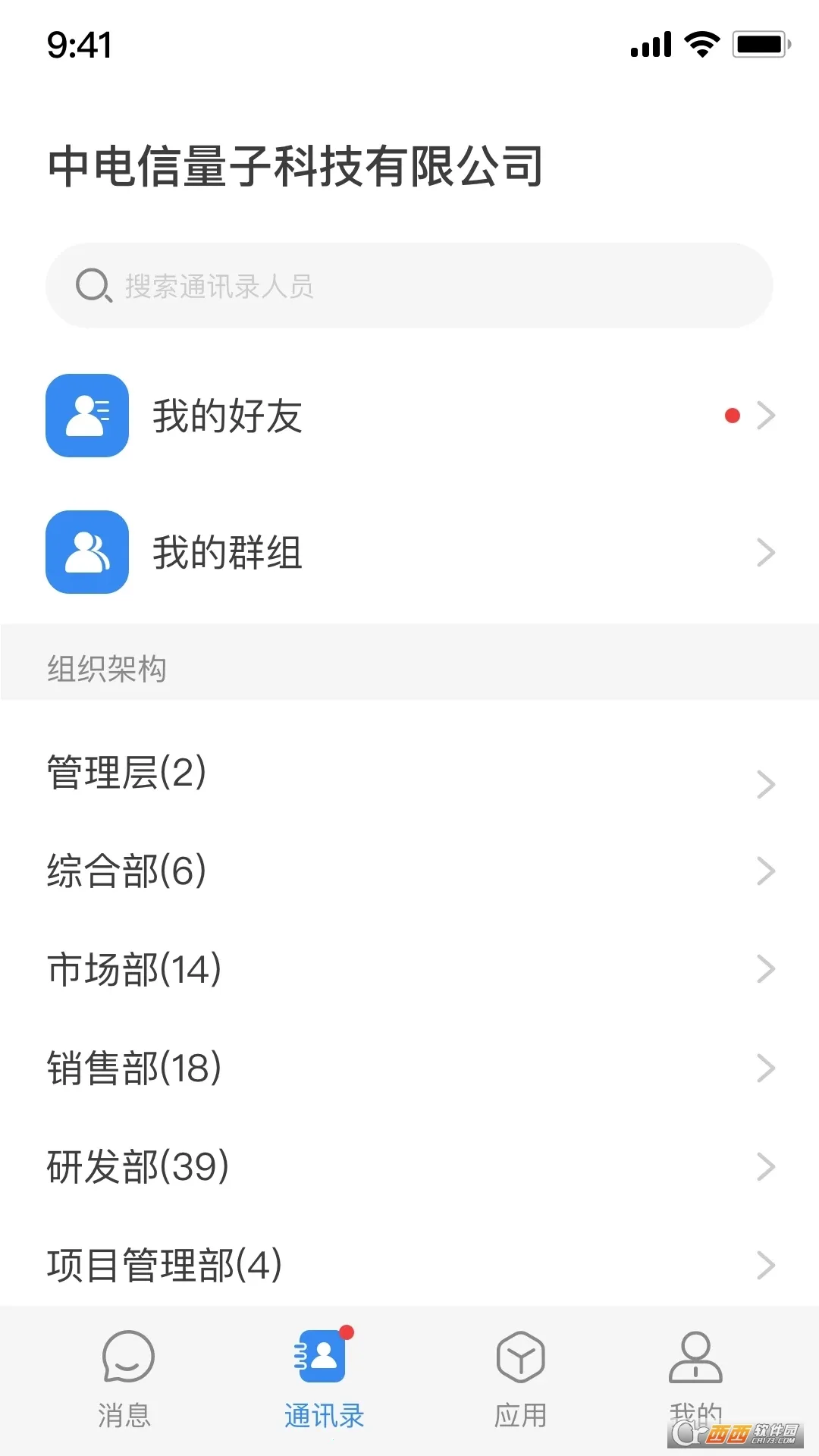Tap the red dot beside 我的好友
The height and width of the screenshot is (1456, 819).
tap(730, 415)
